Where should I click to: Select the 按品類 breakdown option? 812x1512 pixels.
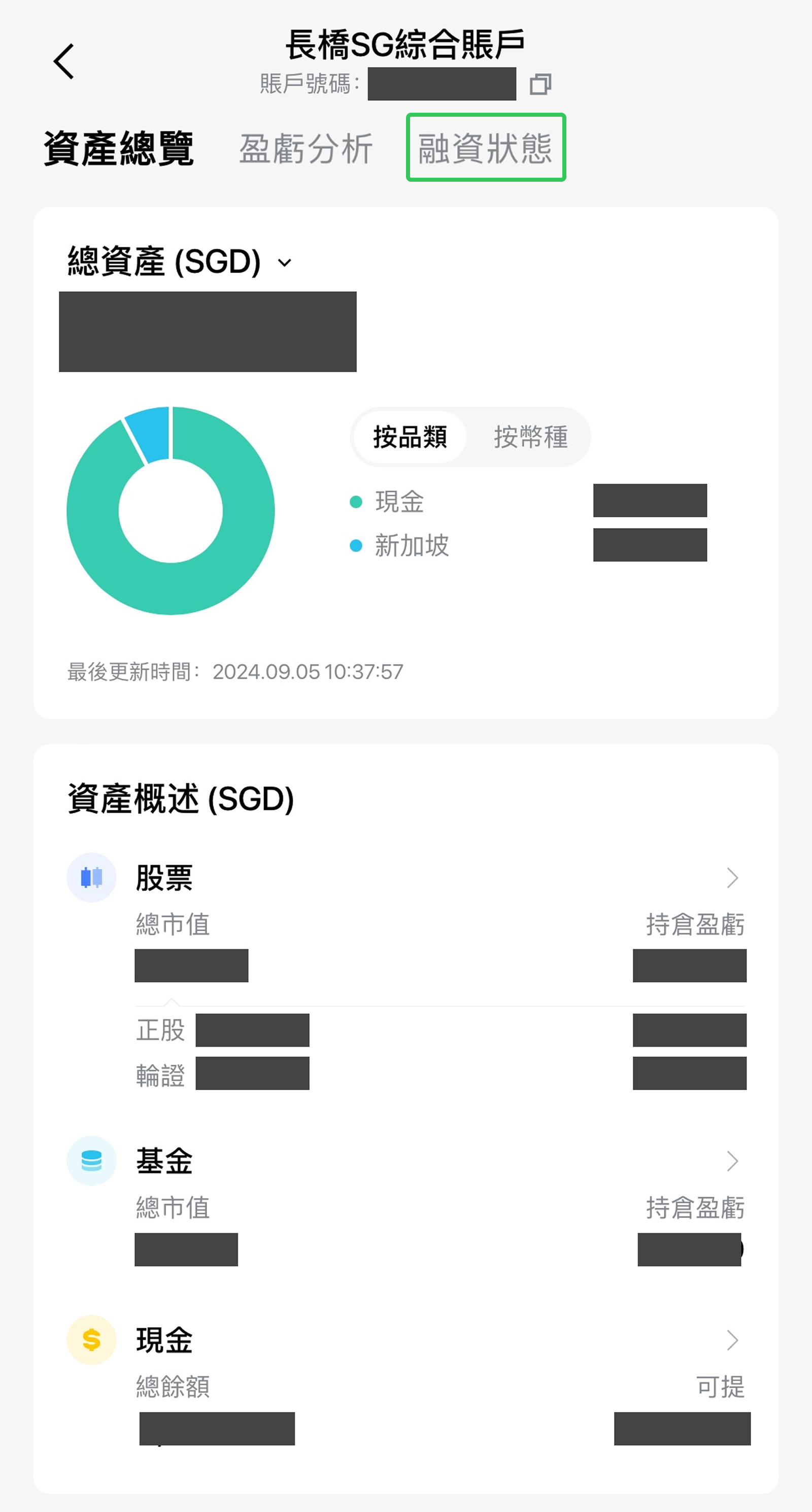click(410, 437)
